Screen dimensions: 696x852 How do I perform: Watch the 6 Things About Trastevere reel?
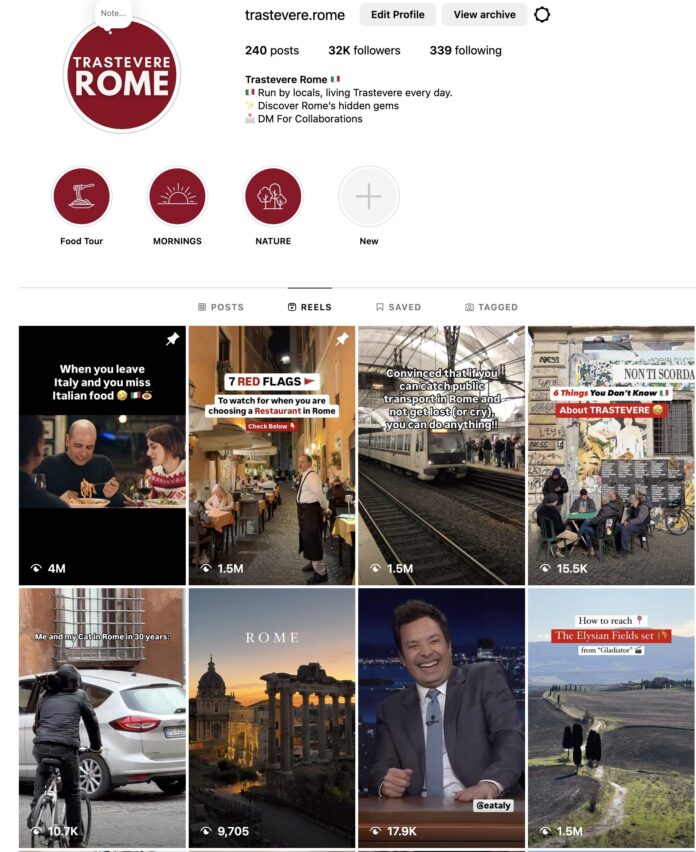[611, 455]
